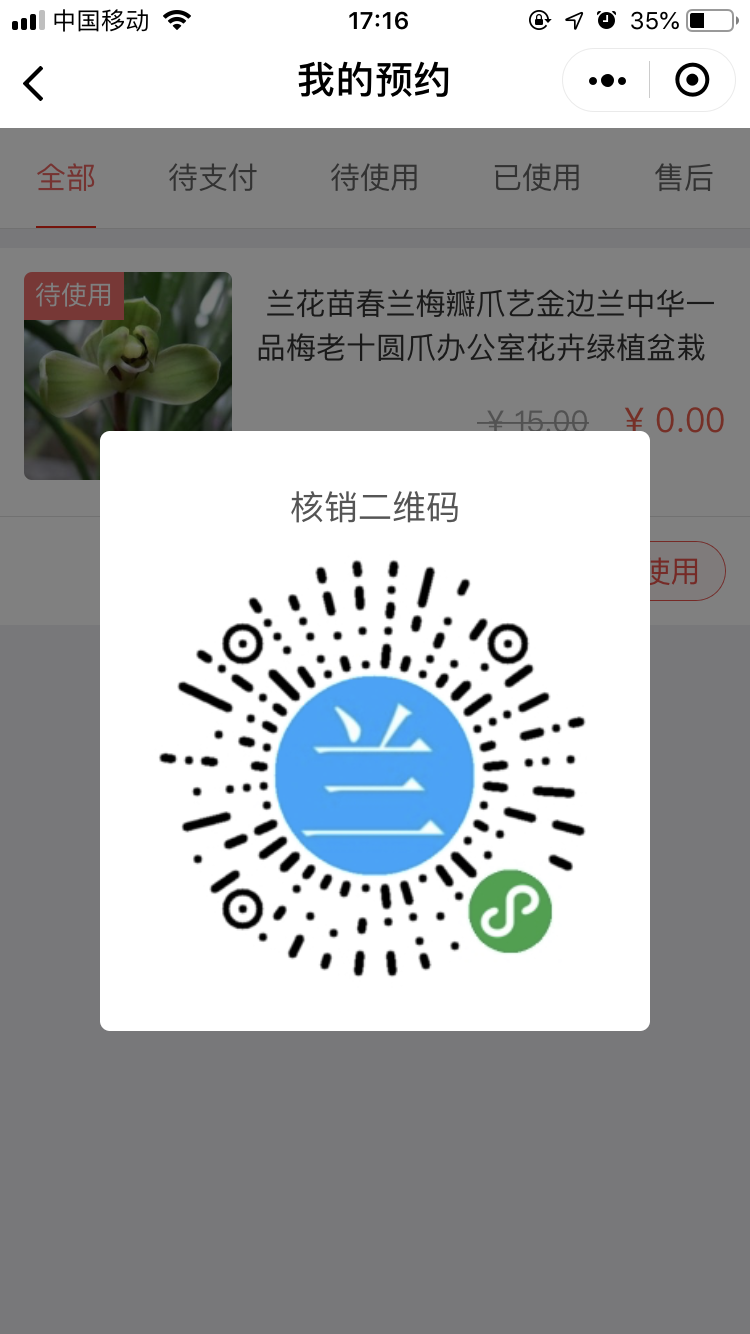Image resolution: width=750 pixels, height=1334 pixels.
Task: Select the 待使用 tab
Action: 374,178
